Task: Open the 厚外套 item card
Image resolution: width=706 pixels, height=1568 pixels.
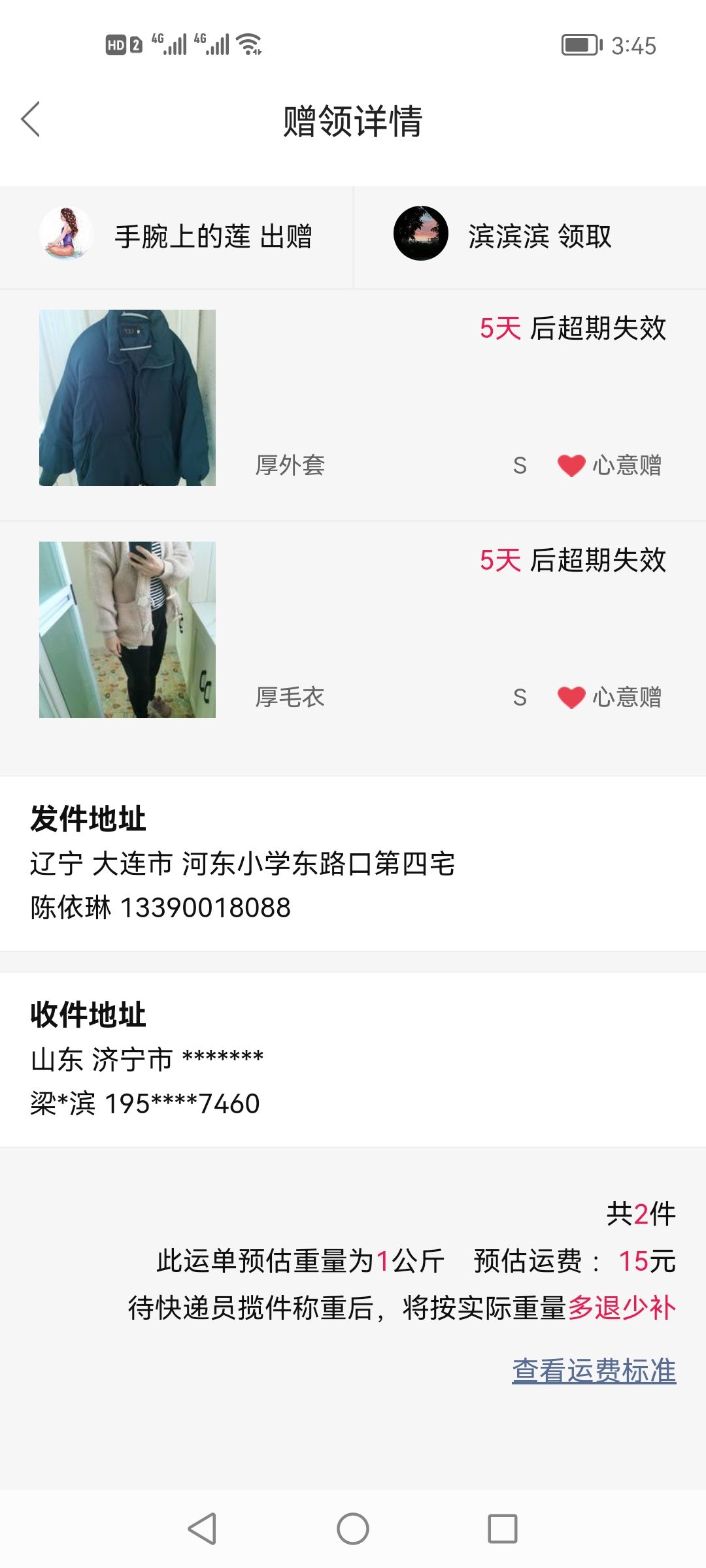Action: pyautogui.click(x=353, y=405)
